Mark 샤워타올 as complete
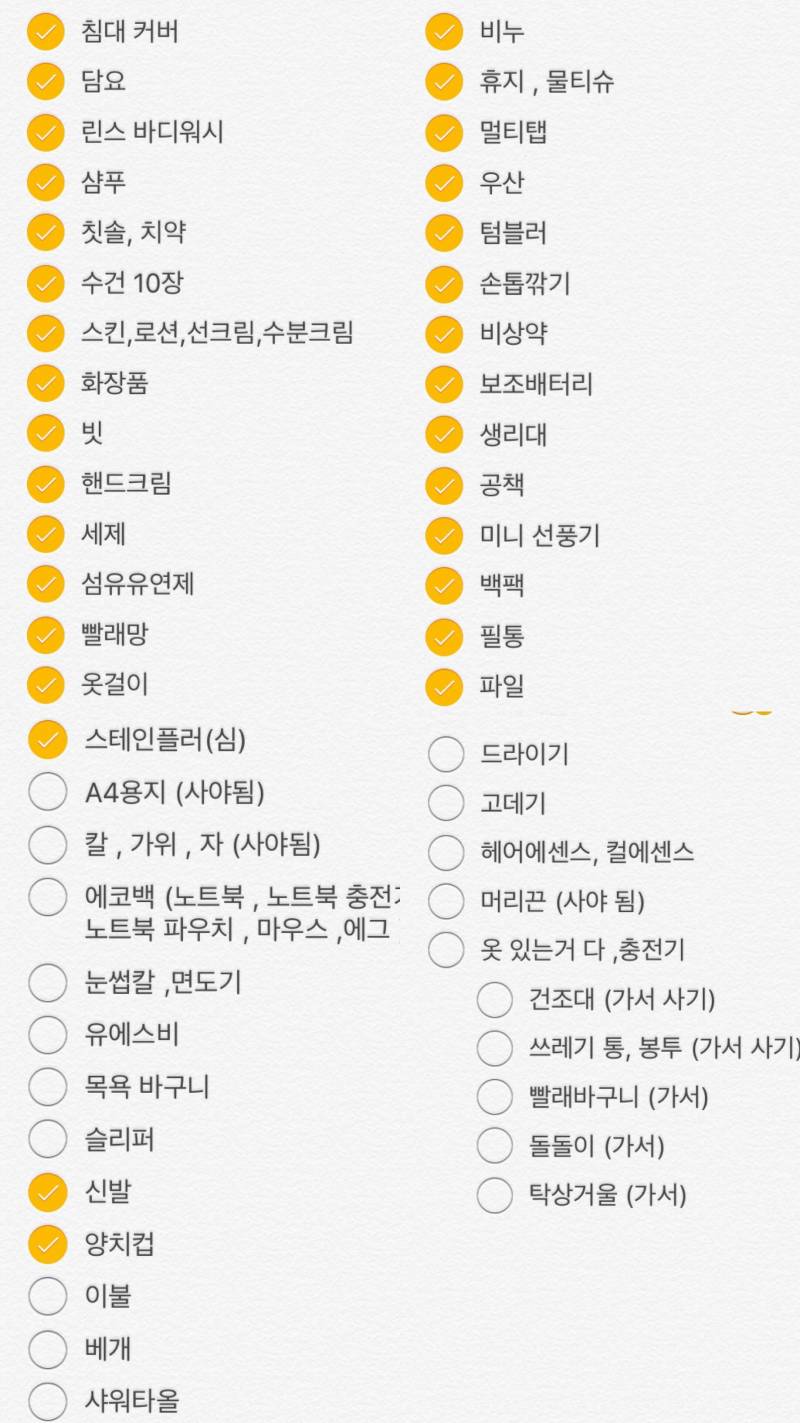This screenshot has width=800, height=1423. click(x=47, y=1401)
